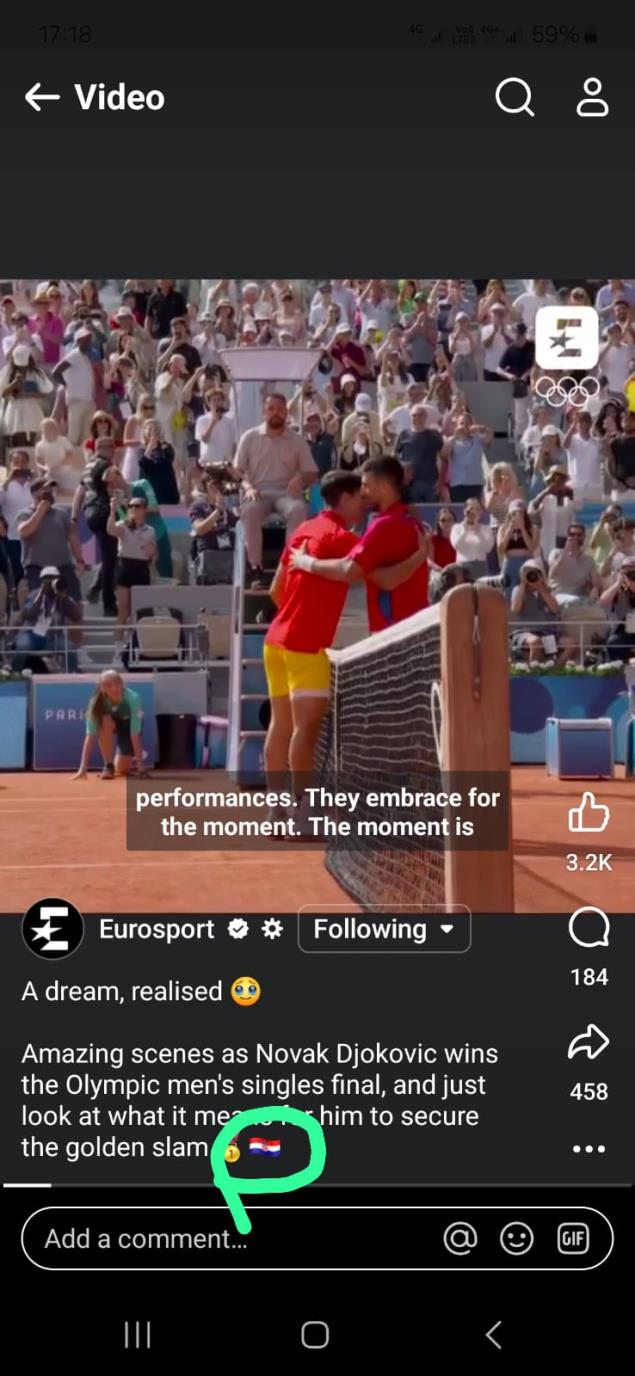Share the Eurosport video
This screenshot has height=1376, width=635.
point(588,1046)
